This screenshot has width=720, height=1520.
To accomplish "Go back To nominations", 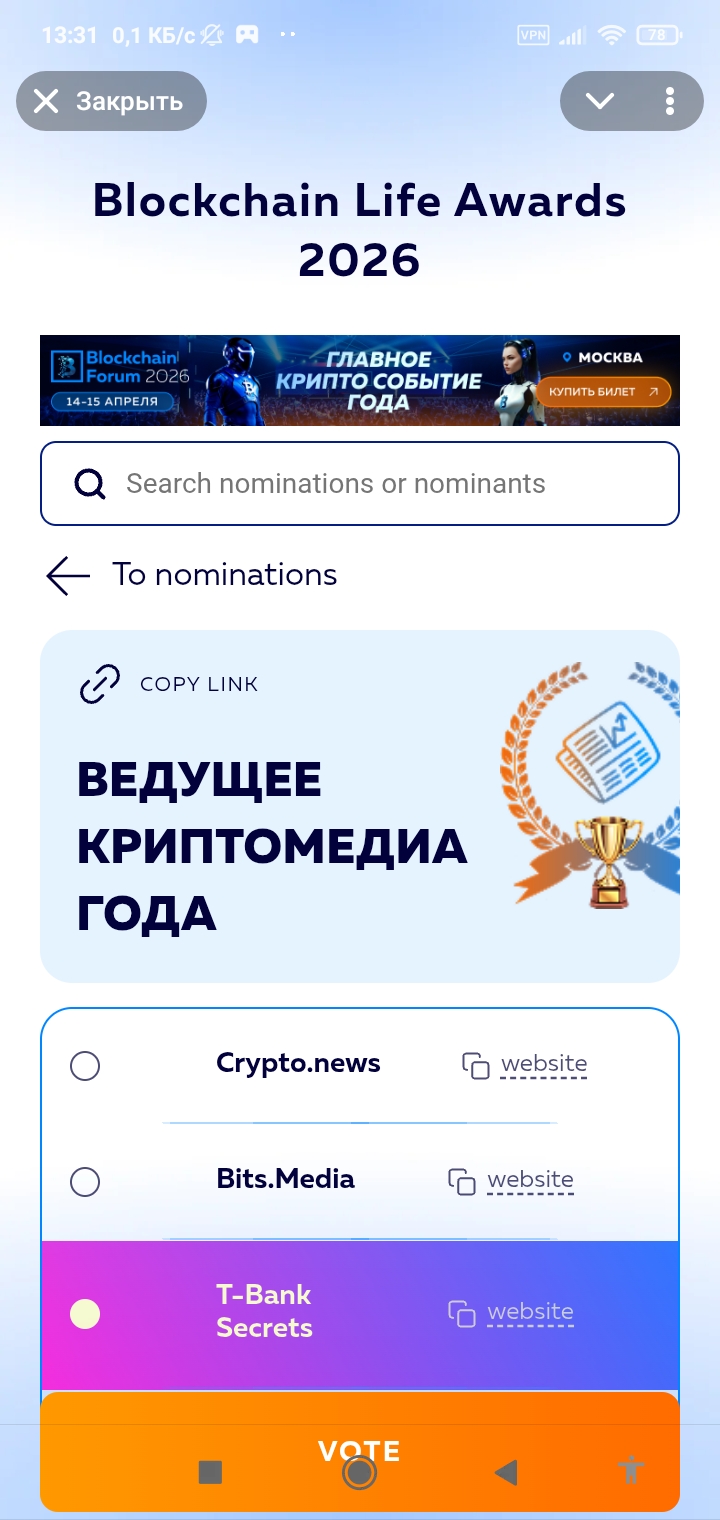I will point(192,575).
